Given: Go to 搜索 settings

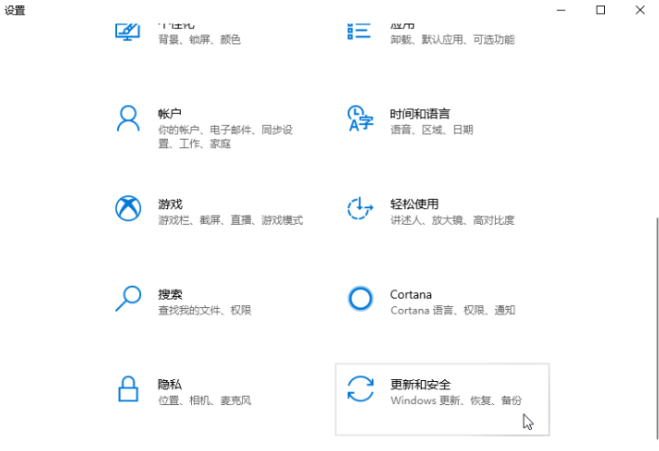Looking at the screenshot, I should (x=170, y=295).
